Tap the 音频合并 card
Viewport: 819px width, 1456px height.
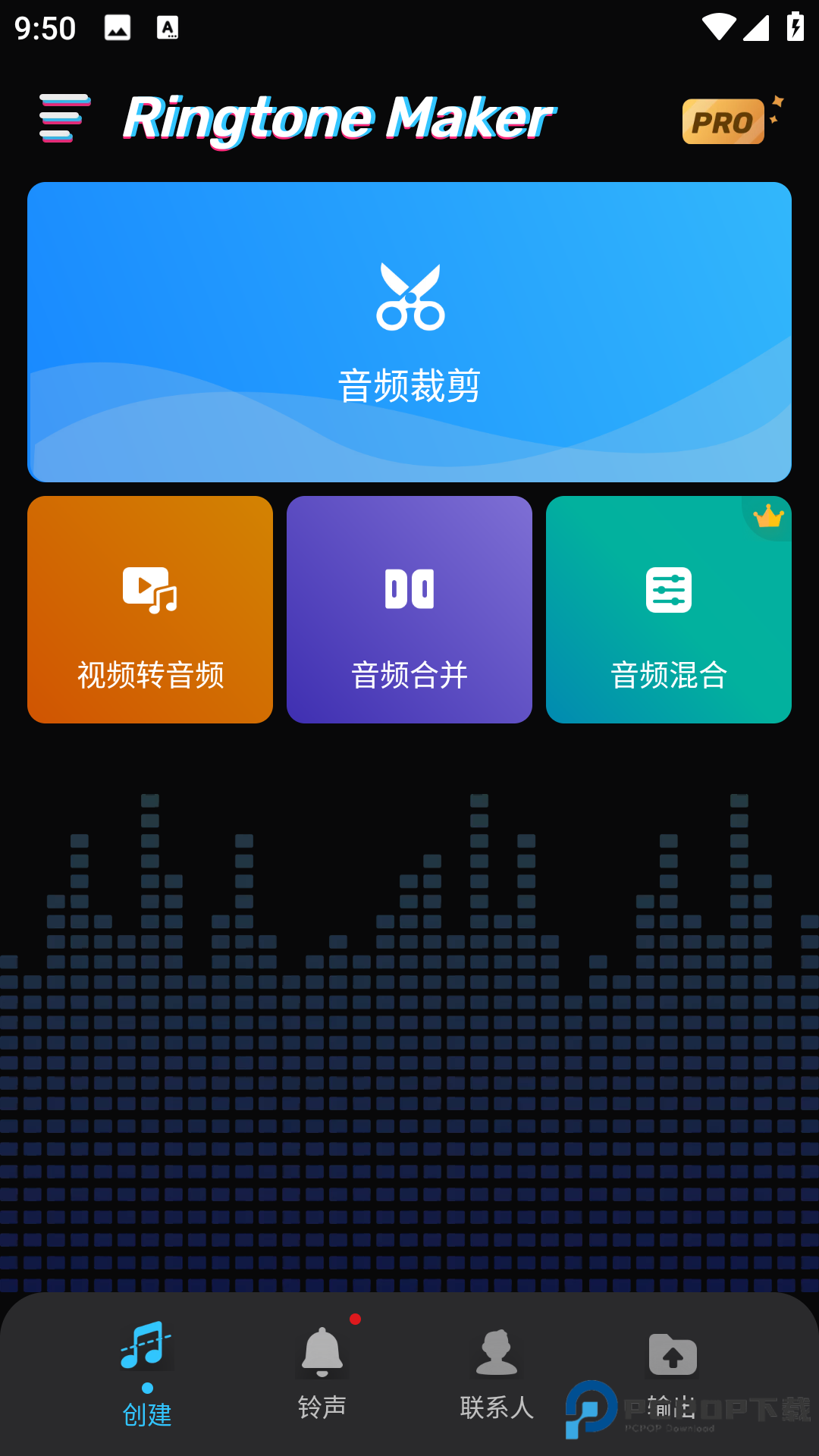pyautogui.click(x=409, y=608)
